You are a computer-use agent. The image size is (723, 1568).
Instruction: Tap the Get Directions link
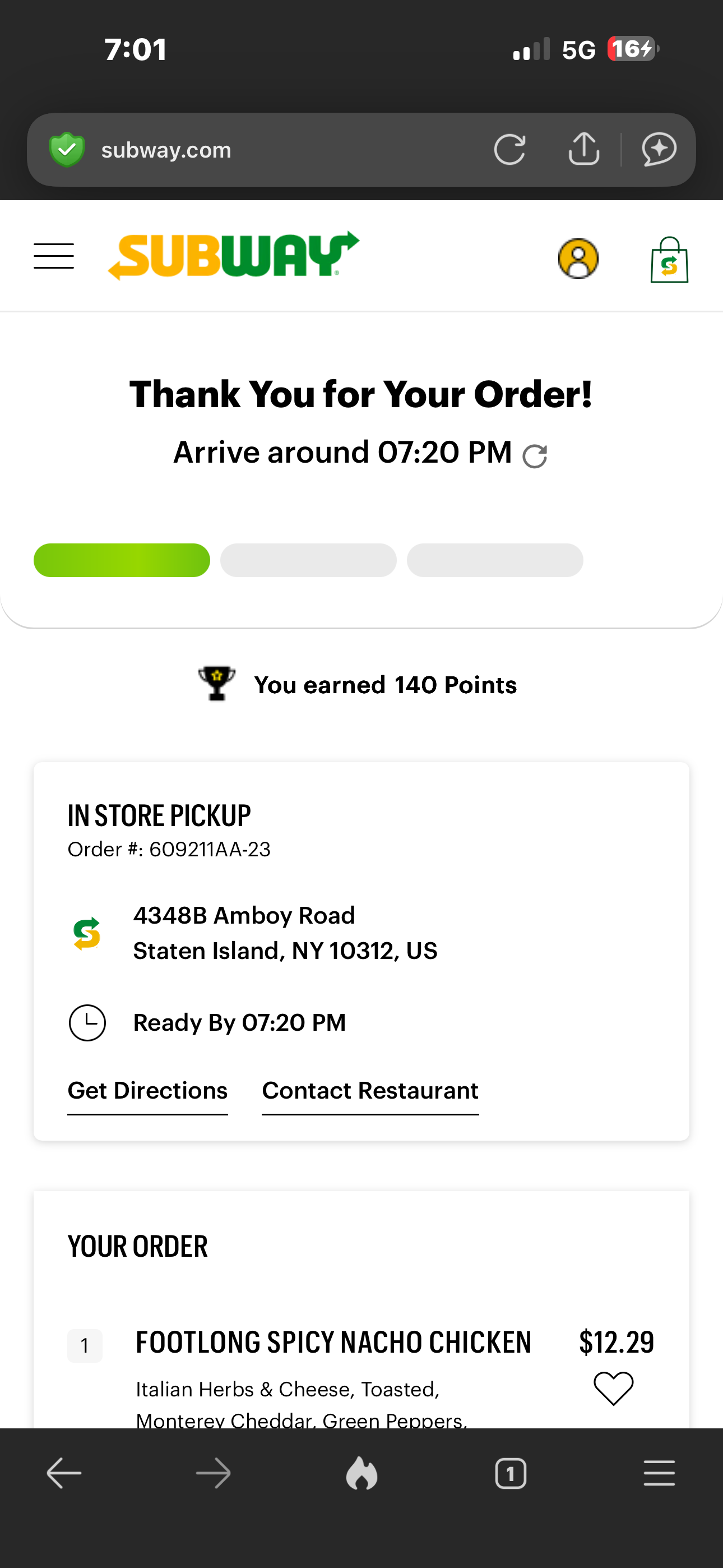(x=148, y=1091)
